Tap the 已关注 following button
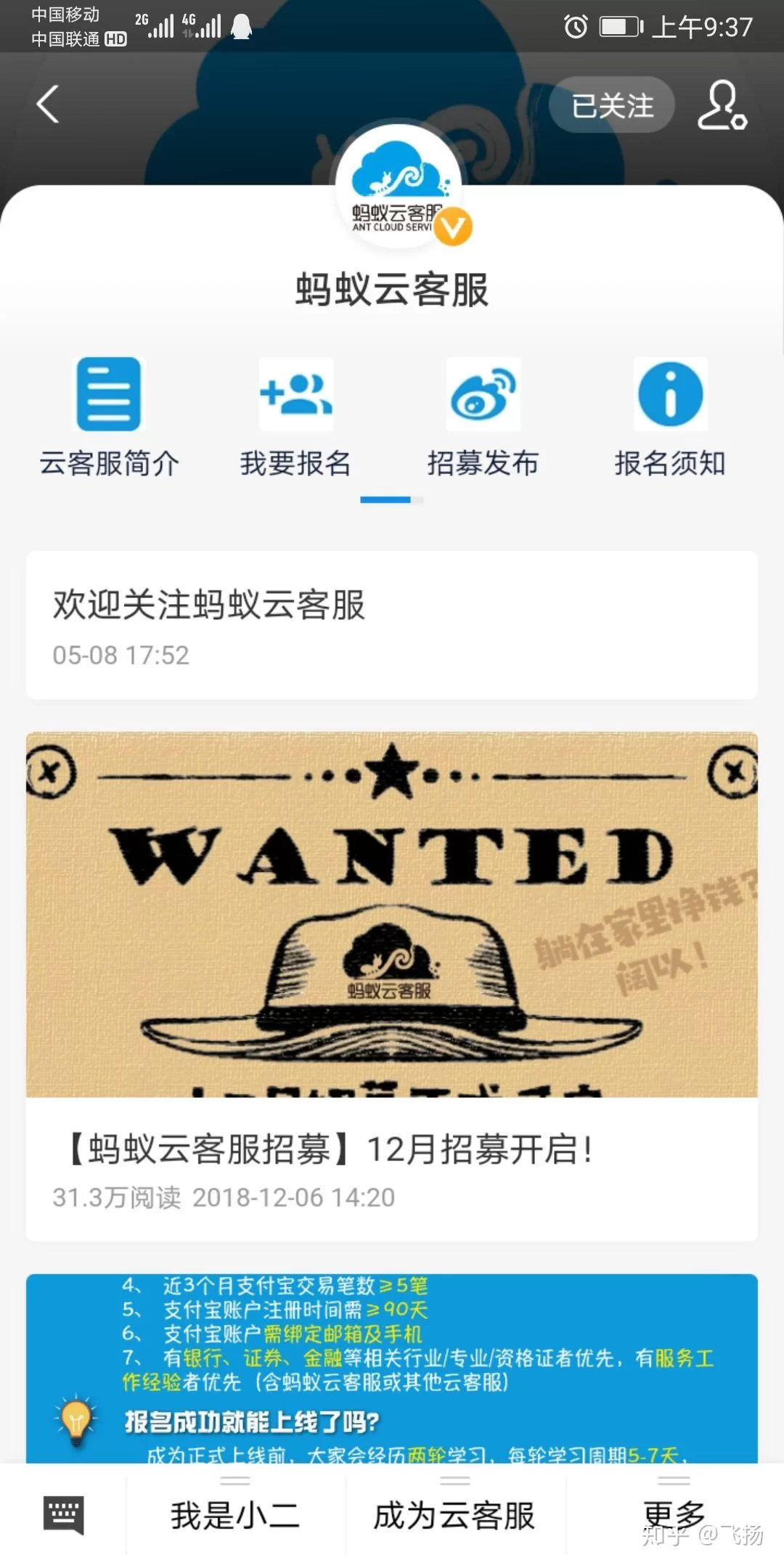Image resolution: width=784 pixels, height=1568 pixels. coord(612,105)
